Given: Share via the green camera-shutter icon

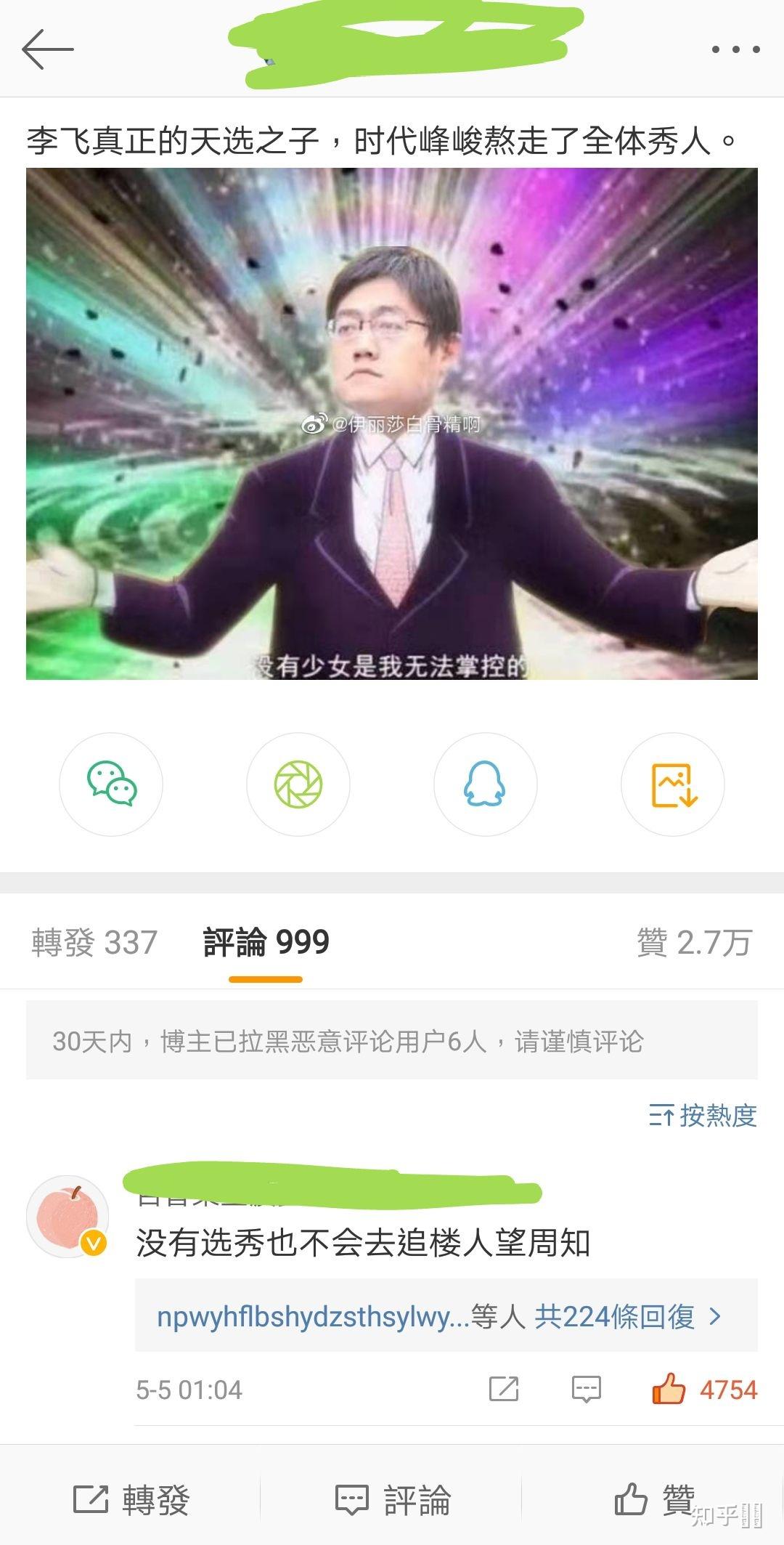Looking at the screenshot, I should pyautogui.click(x=298, y=784).
